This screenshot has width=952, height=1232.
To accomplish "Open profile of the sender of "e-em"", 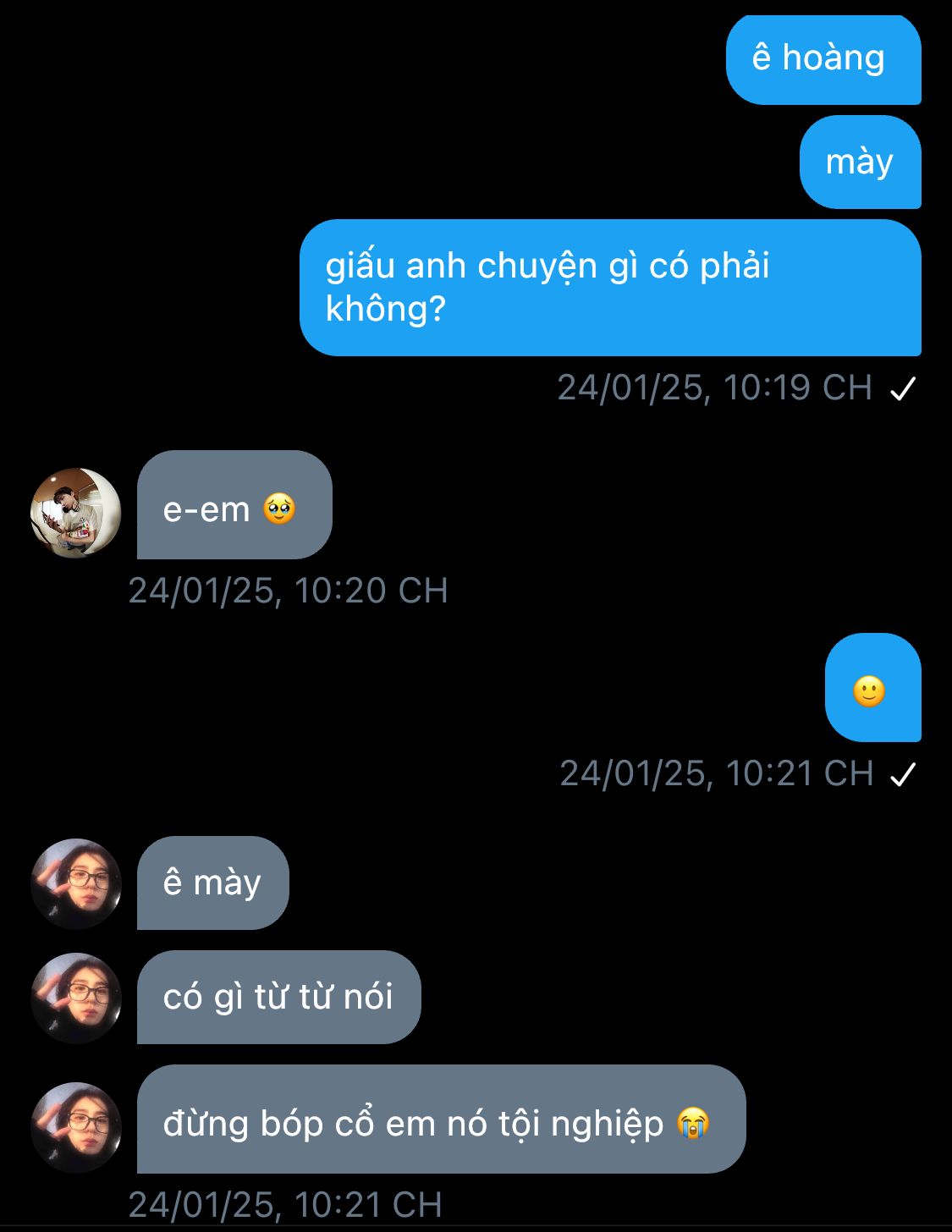I will click(76, 513).
